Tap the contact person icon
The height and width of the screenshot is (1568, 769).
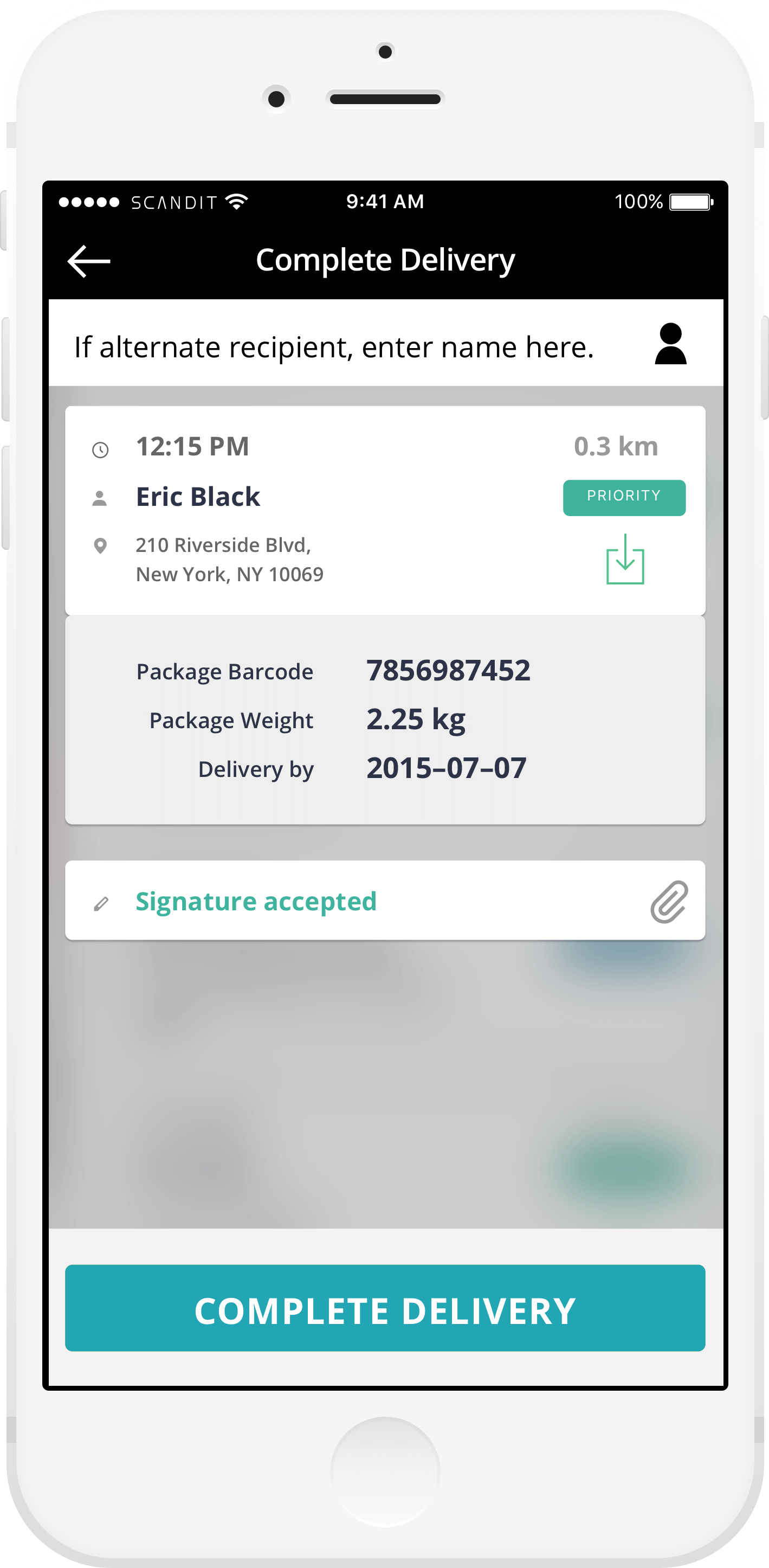coord(670,344)
